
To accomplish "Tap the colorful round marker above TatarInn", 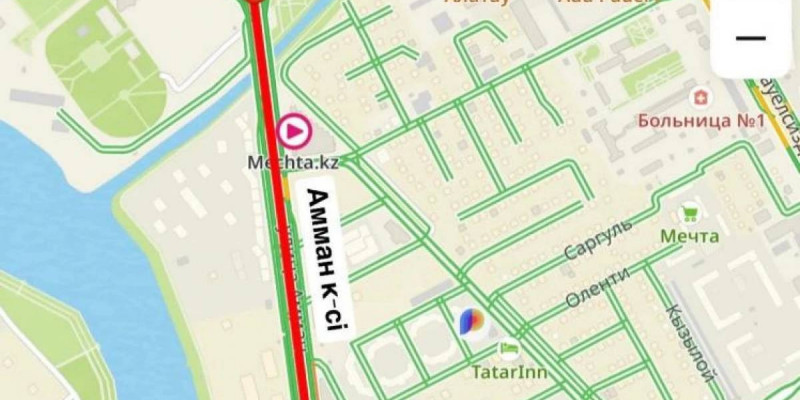I will (472, 322).
